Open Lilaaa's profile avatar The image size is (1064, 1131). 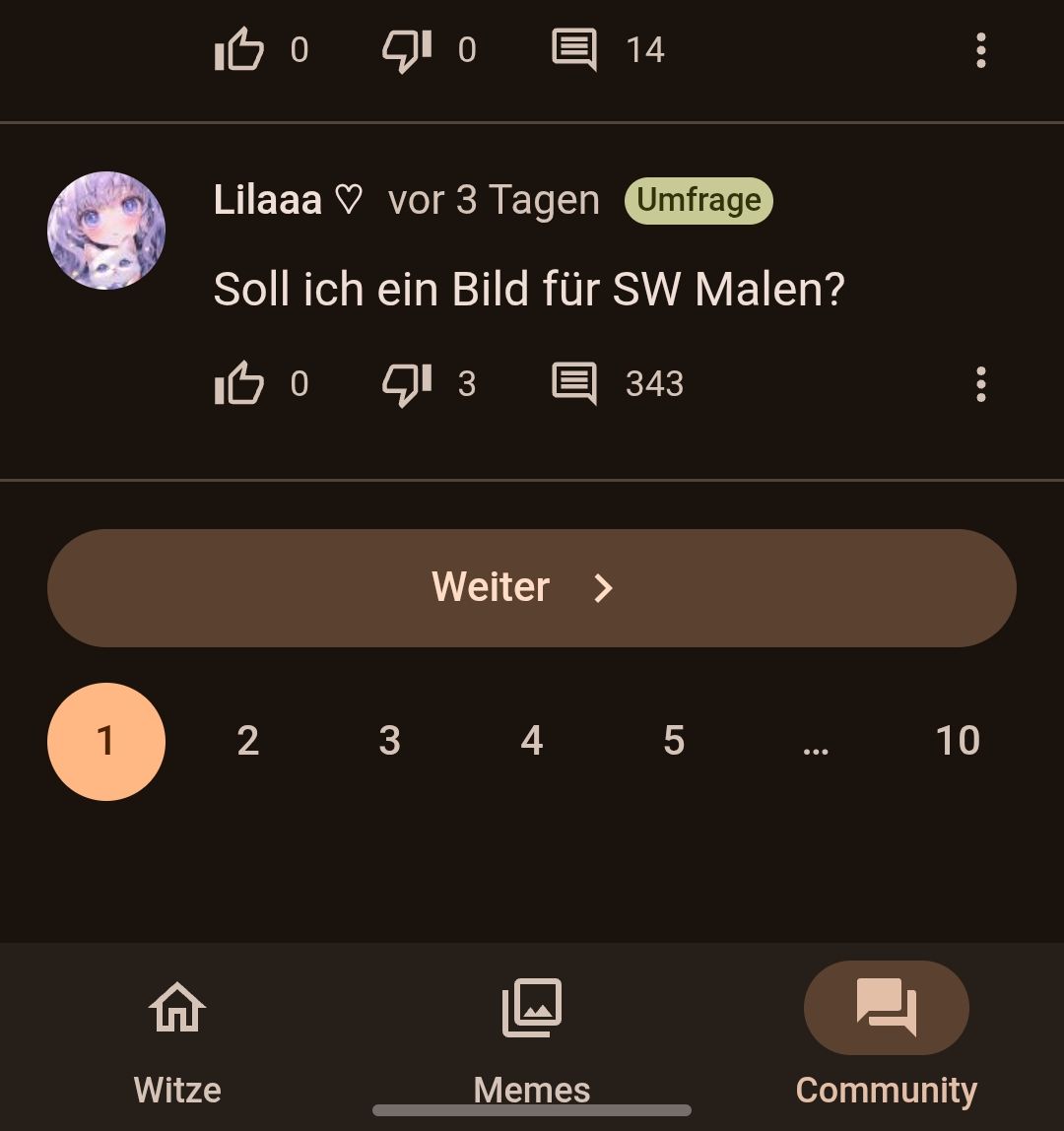pyautogui.click(x=106, y=231)
